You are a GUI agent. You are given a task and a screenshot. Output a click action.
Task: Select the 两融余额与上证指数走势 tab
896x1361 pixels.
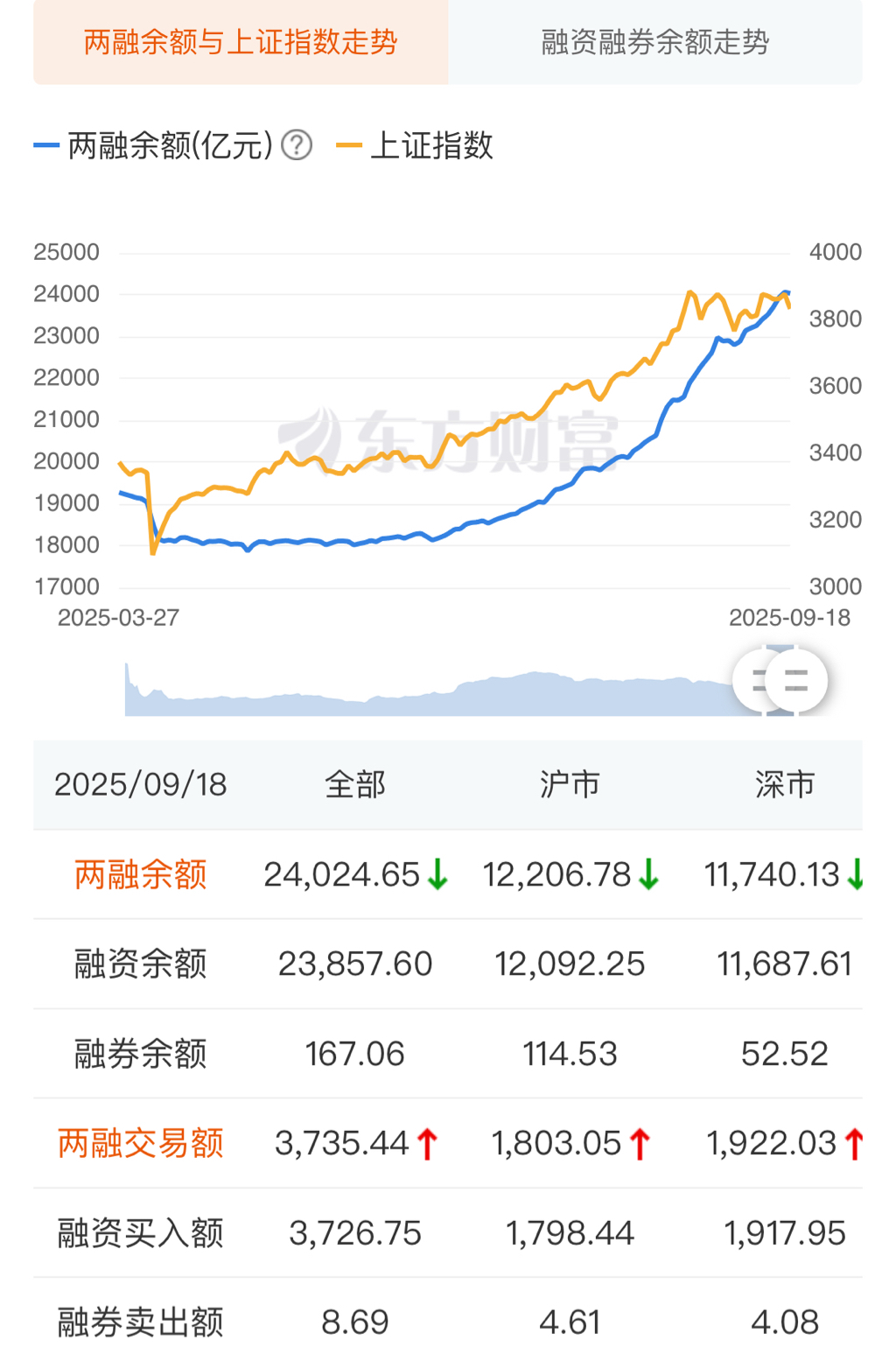[241, 42]
